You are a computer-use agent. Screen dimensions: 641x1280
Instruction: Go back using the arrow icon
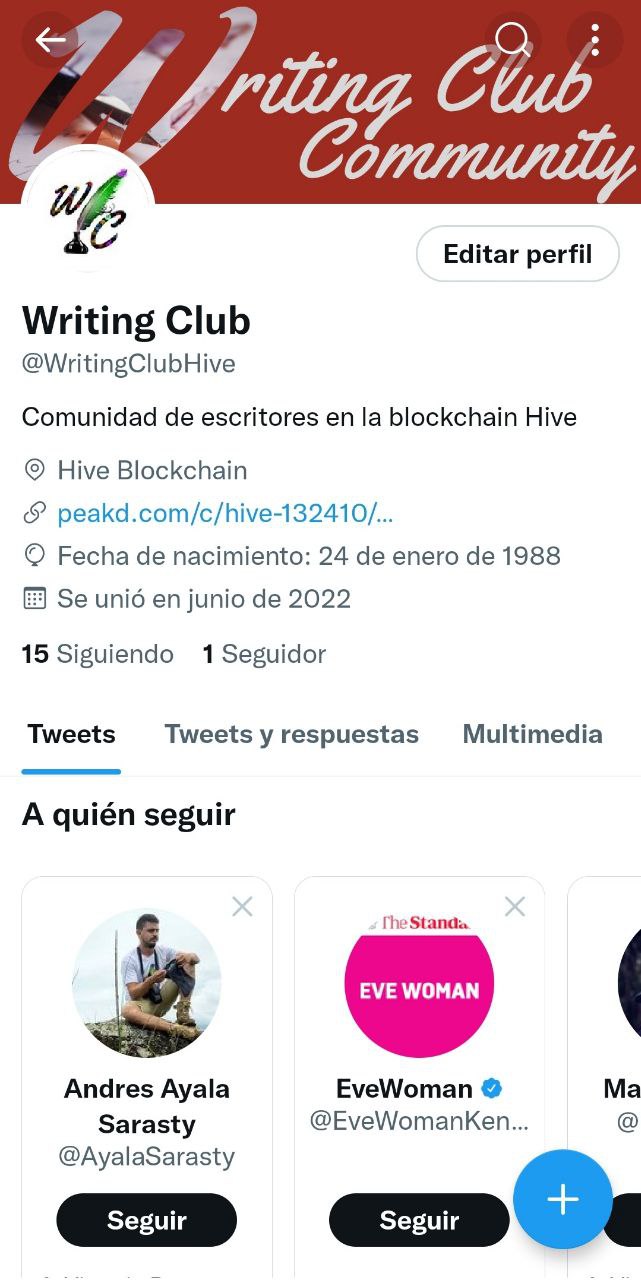click(50, 40)
